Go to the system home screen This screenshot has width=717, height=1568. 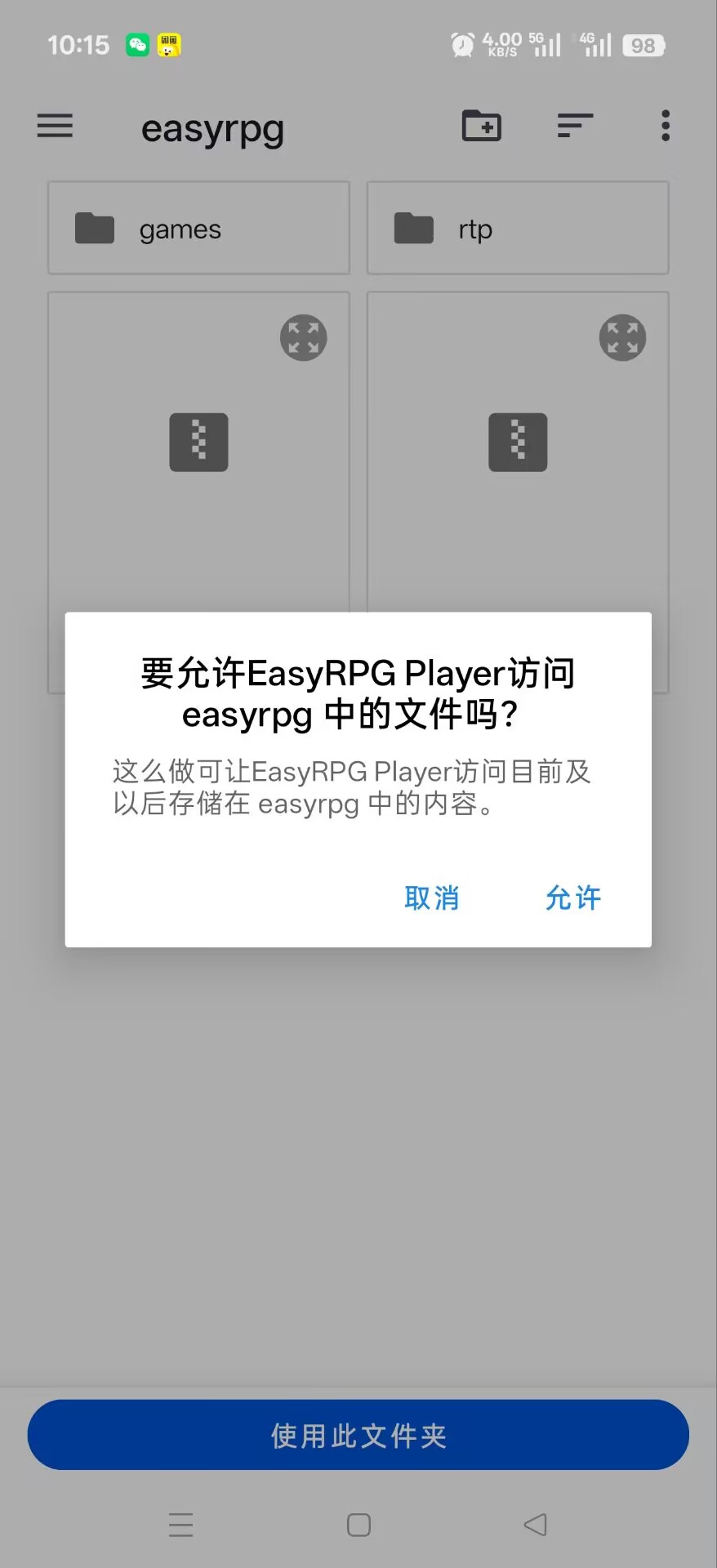[358, 1525]
